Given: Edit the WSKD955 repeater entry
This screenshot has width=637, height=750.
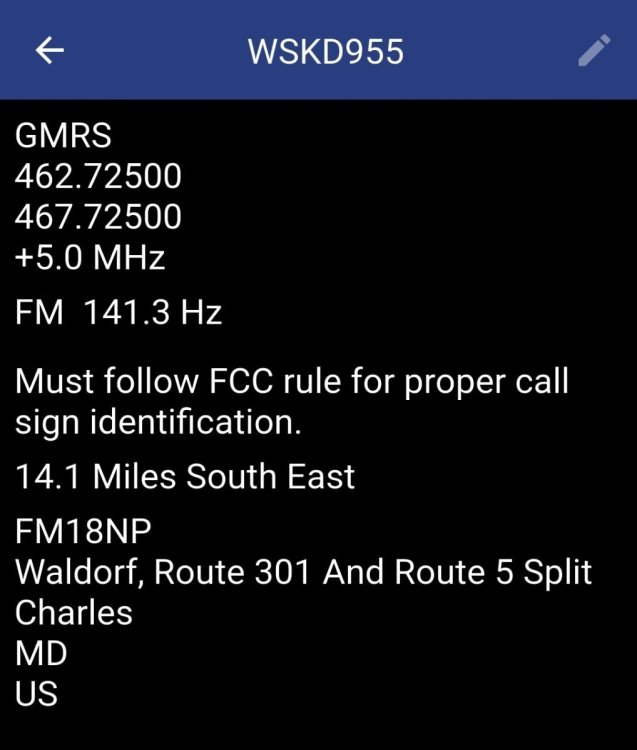Looking at the screenshot, I should pyautogui.click(x=594, y=50).
